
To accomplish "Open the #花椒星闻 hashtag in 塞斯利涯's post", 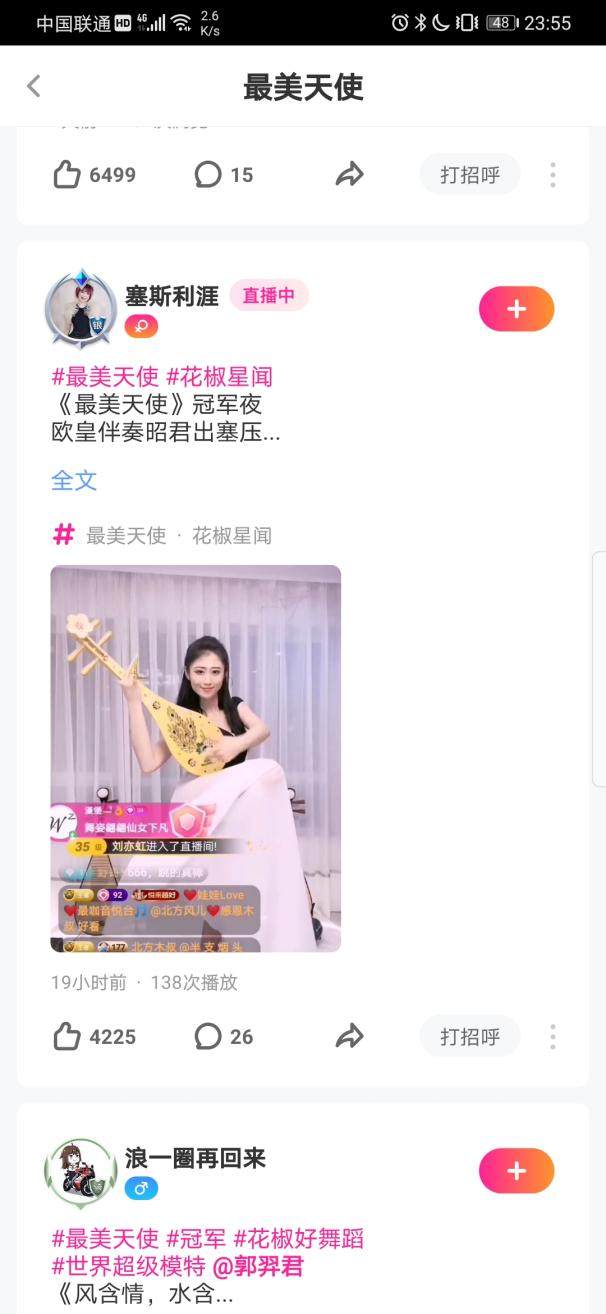I will click(x=219, y=377).
